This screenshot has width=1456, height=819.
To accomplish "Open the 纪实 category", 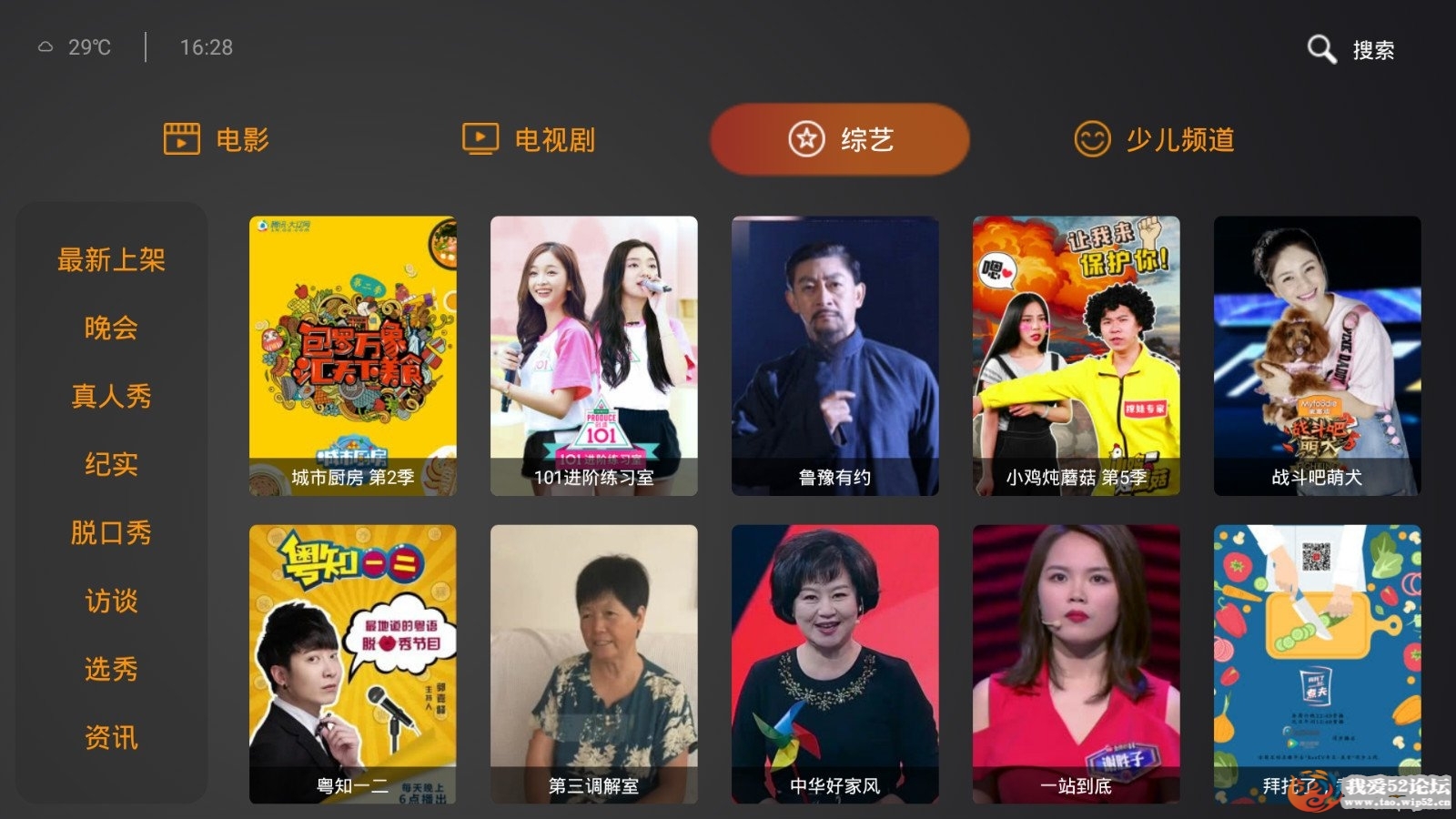I will (111, 464).
